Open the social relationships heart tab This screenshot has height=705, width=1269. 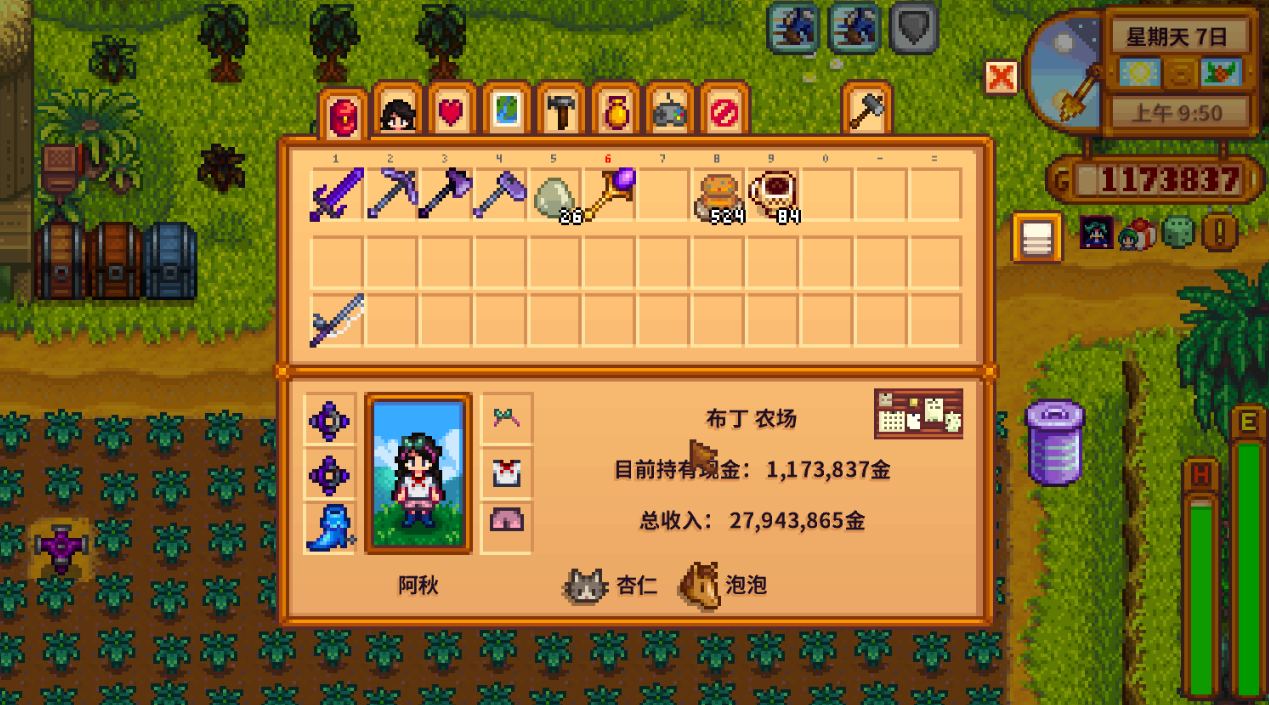[451, 113]
